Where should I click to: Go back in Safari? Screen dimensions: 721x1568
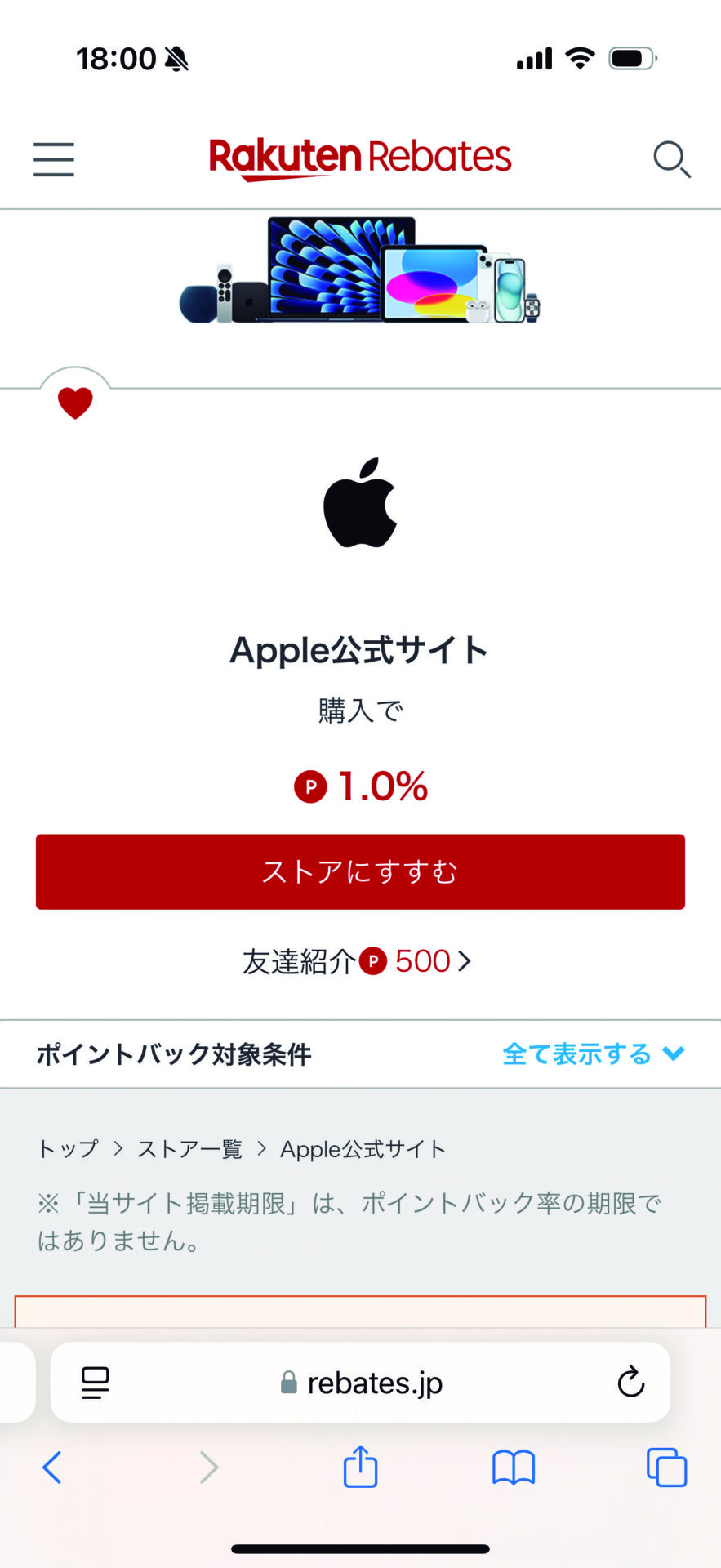point(52,1468)
